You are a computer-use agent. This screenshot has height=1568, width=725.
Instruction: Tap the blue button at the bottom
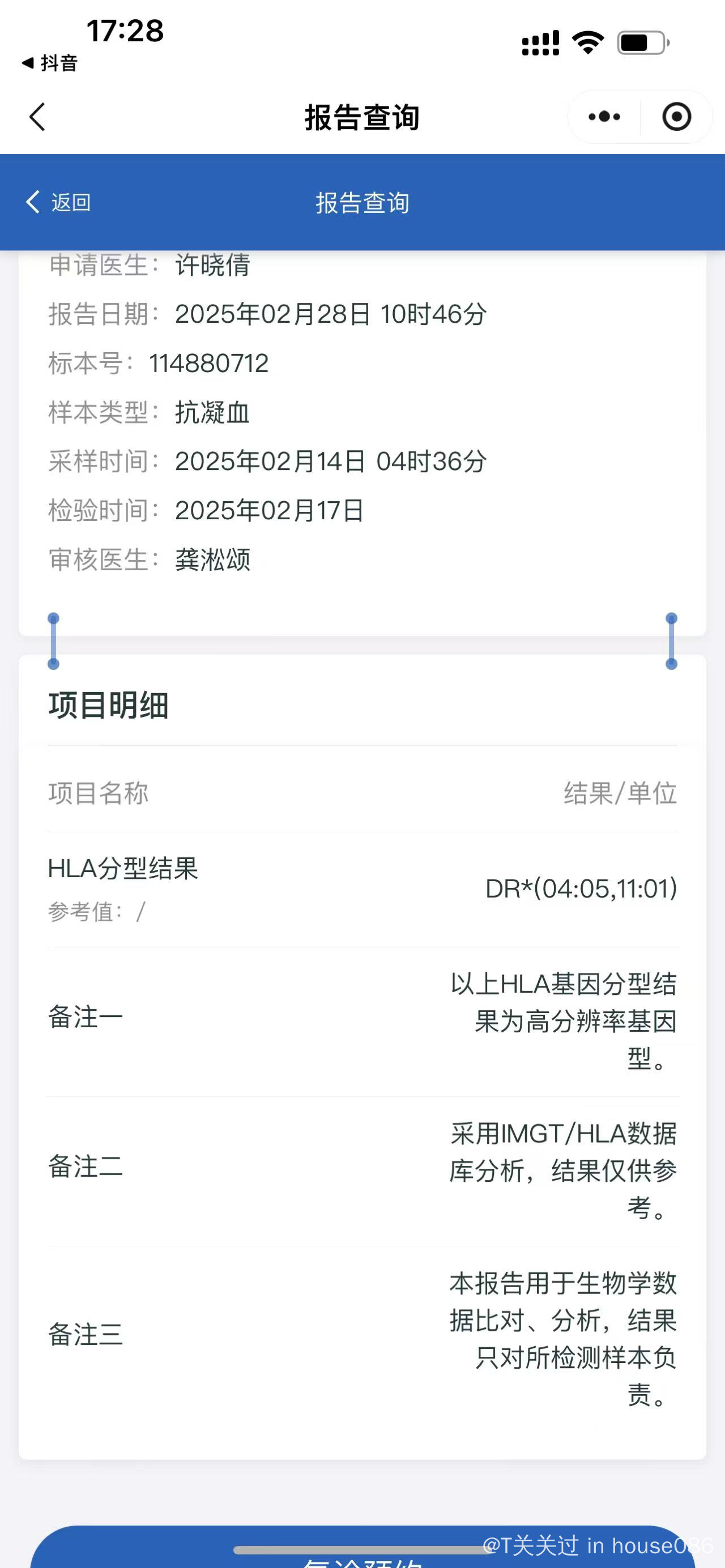click(x=362, y=1551)
